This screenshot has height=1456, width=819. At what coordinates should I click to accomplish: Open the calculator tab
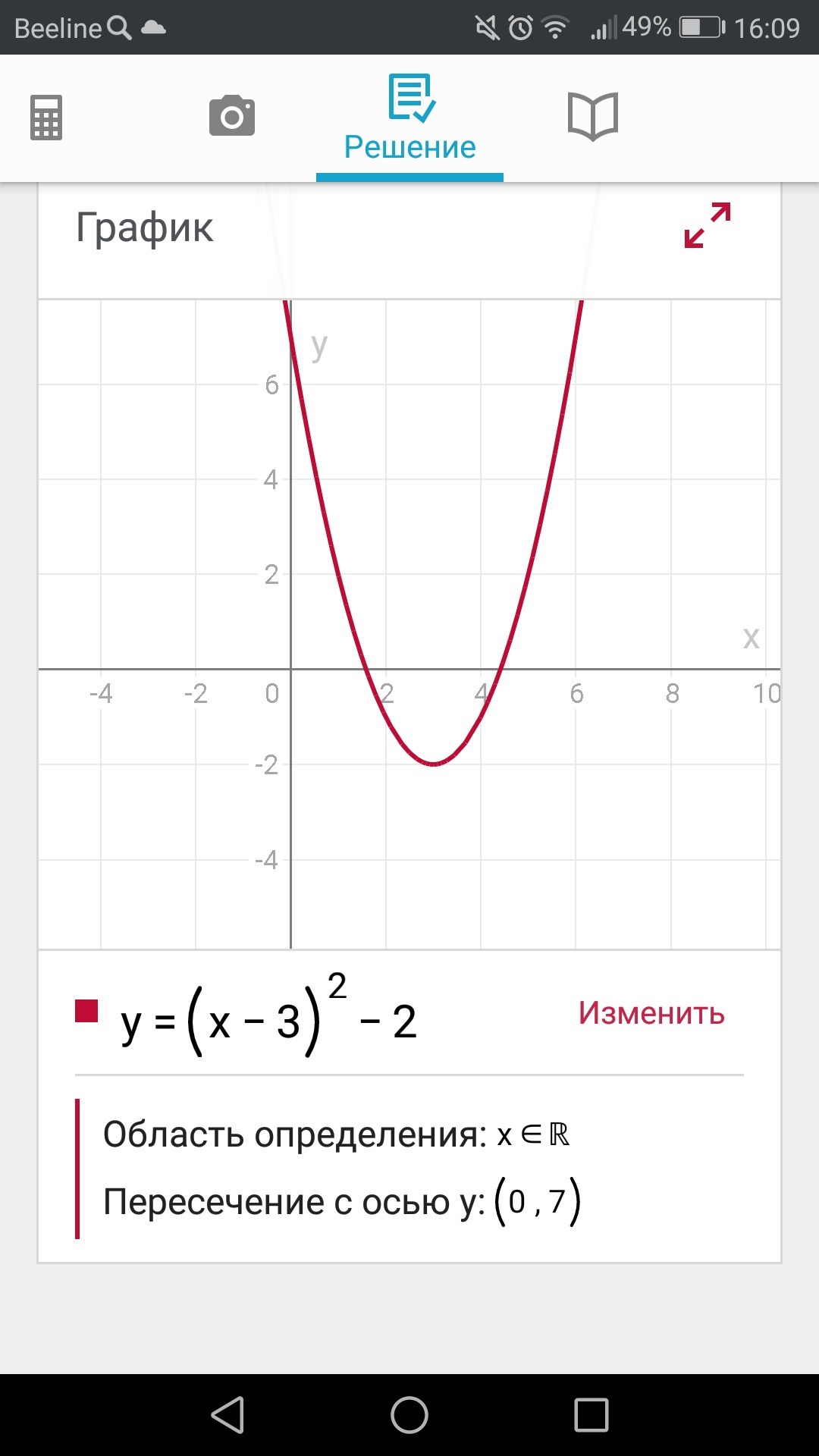coord(46,118)
